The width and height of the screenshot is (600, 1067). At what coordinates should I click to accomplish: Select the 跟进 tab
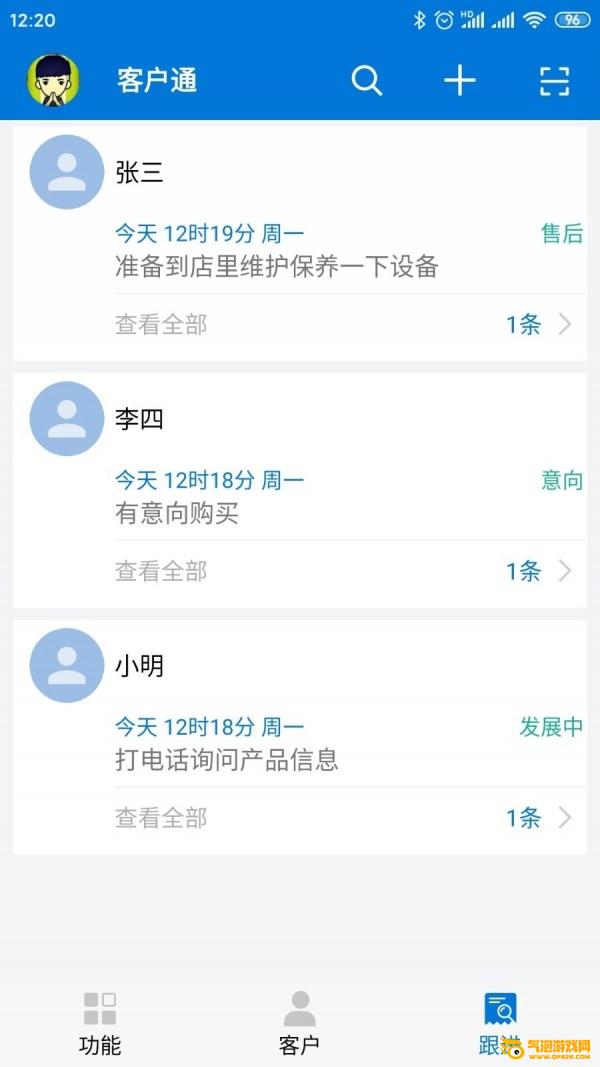click(x=499, y=1023)
